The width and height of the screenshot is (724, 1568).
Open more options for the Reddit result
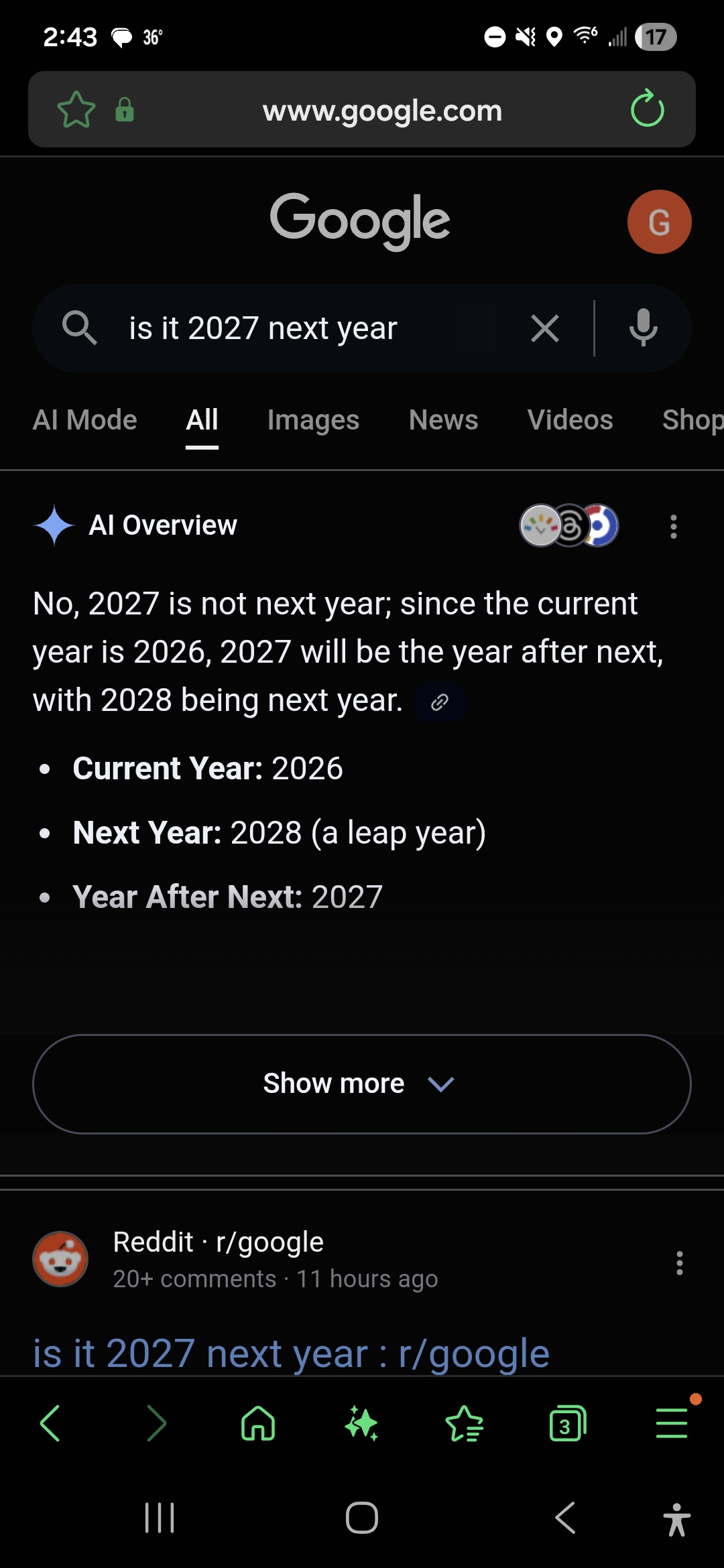[x=679, y=1263]
